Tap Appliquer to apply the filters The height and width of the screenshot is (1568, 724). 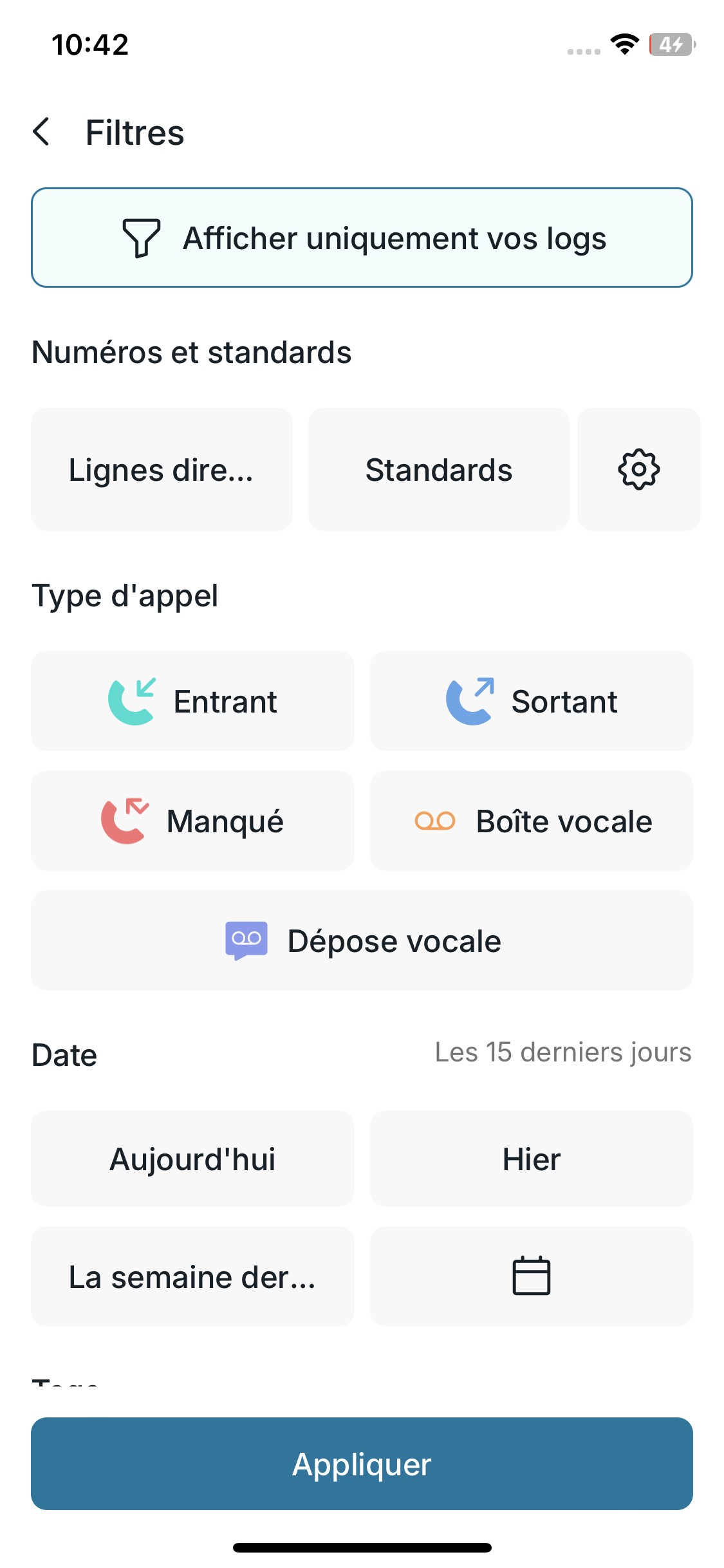362,1464
